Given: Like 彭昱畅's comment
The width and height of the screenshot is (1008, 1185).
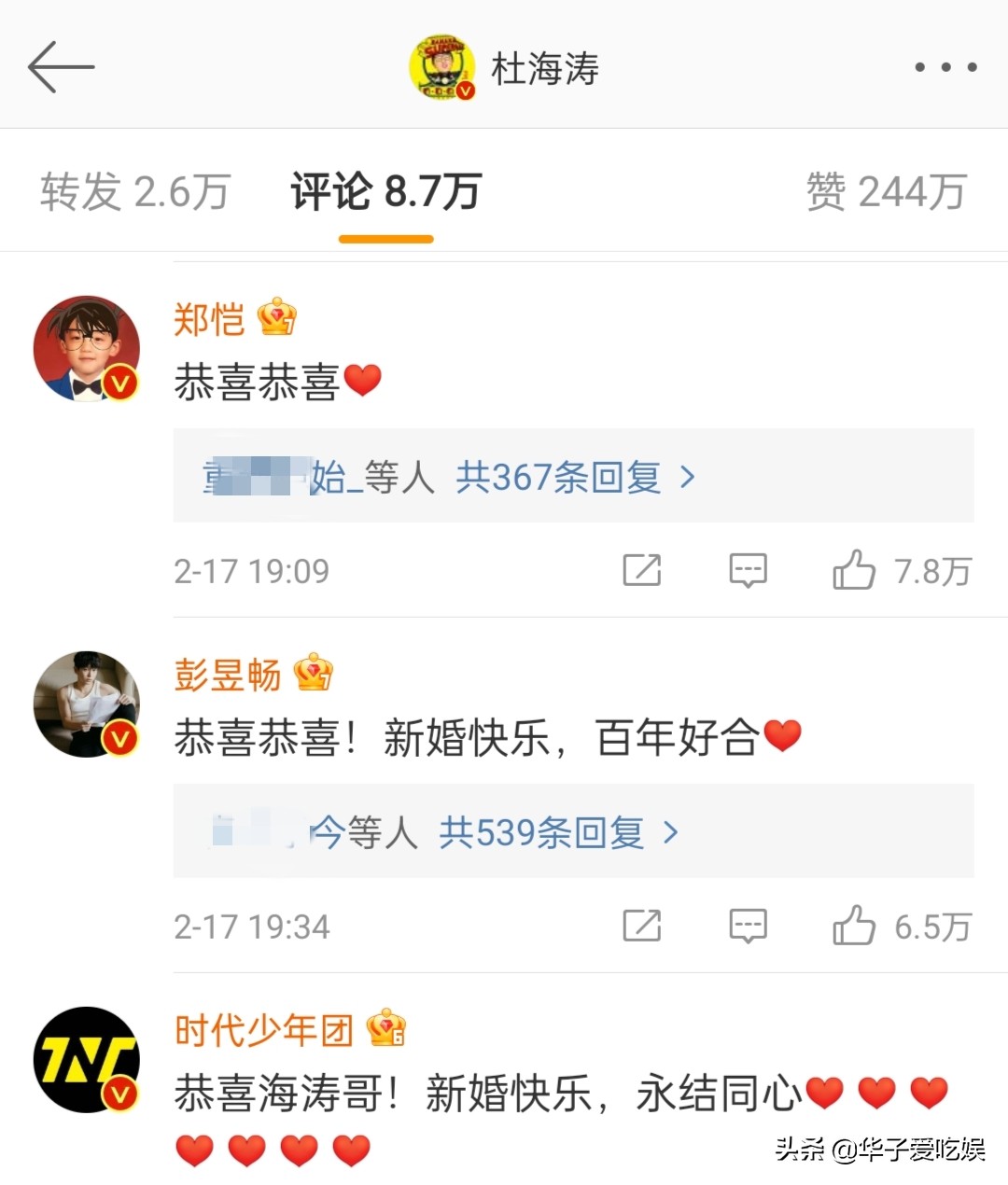Looking at the screenshot, I should pos(854,926).
